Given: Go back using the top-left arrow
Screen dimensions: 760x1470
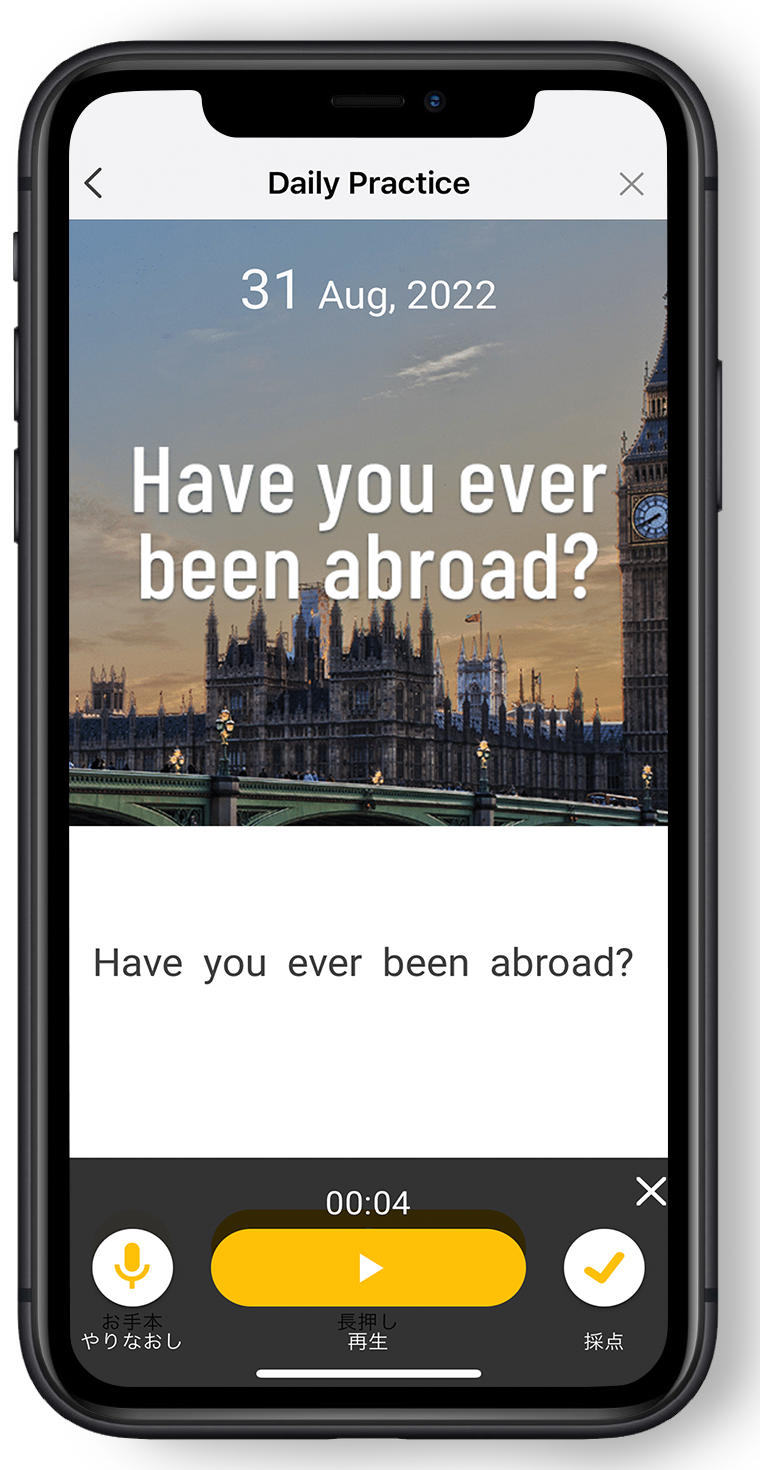Looking at the screenshot, I should coord(93,183).
